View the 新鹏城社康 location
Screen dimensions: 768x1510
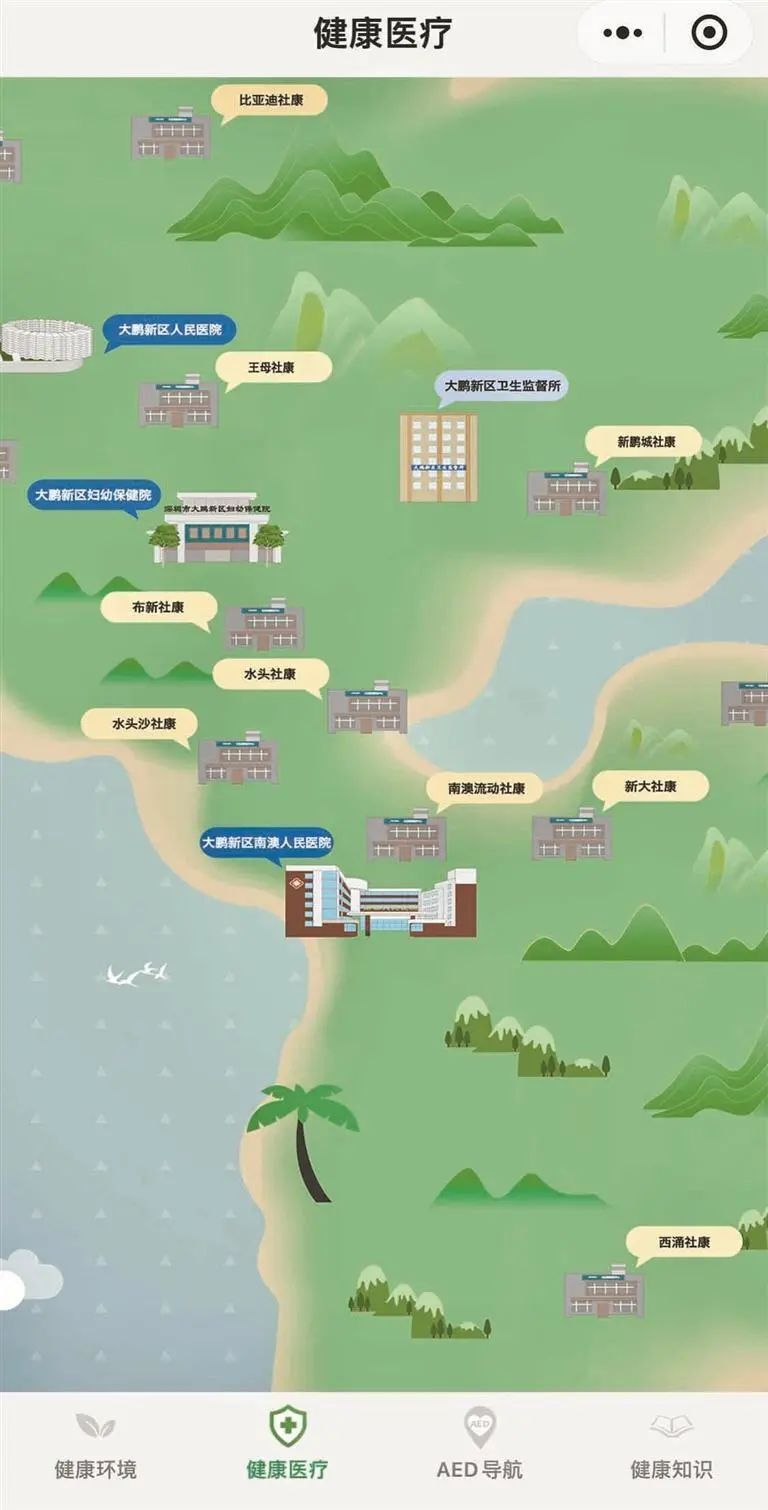pyautogui.click(x=645, y=442)
